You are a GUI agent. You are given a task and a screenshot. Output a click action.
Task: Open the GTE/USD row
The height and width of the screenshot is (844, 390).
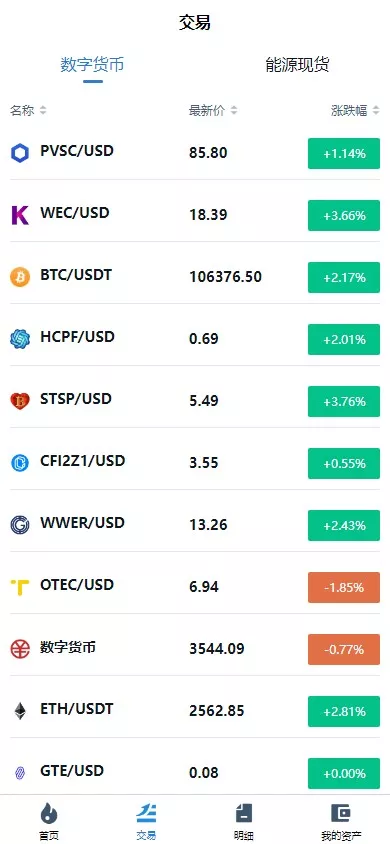(x=195, y=773)
